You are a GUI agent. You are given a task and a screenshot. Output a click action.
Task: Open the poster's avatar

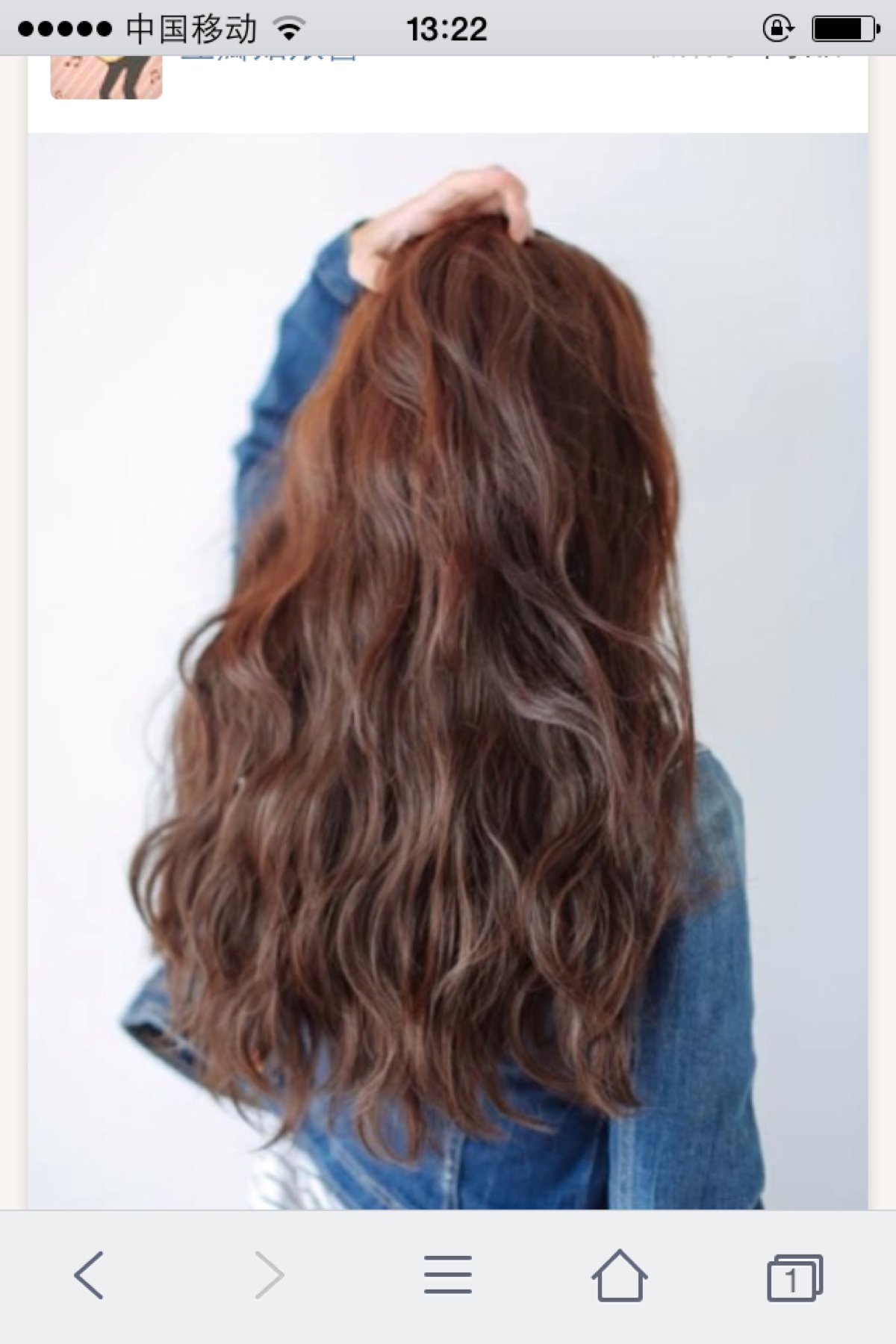click(106, 78)
